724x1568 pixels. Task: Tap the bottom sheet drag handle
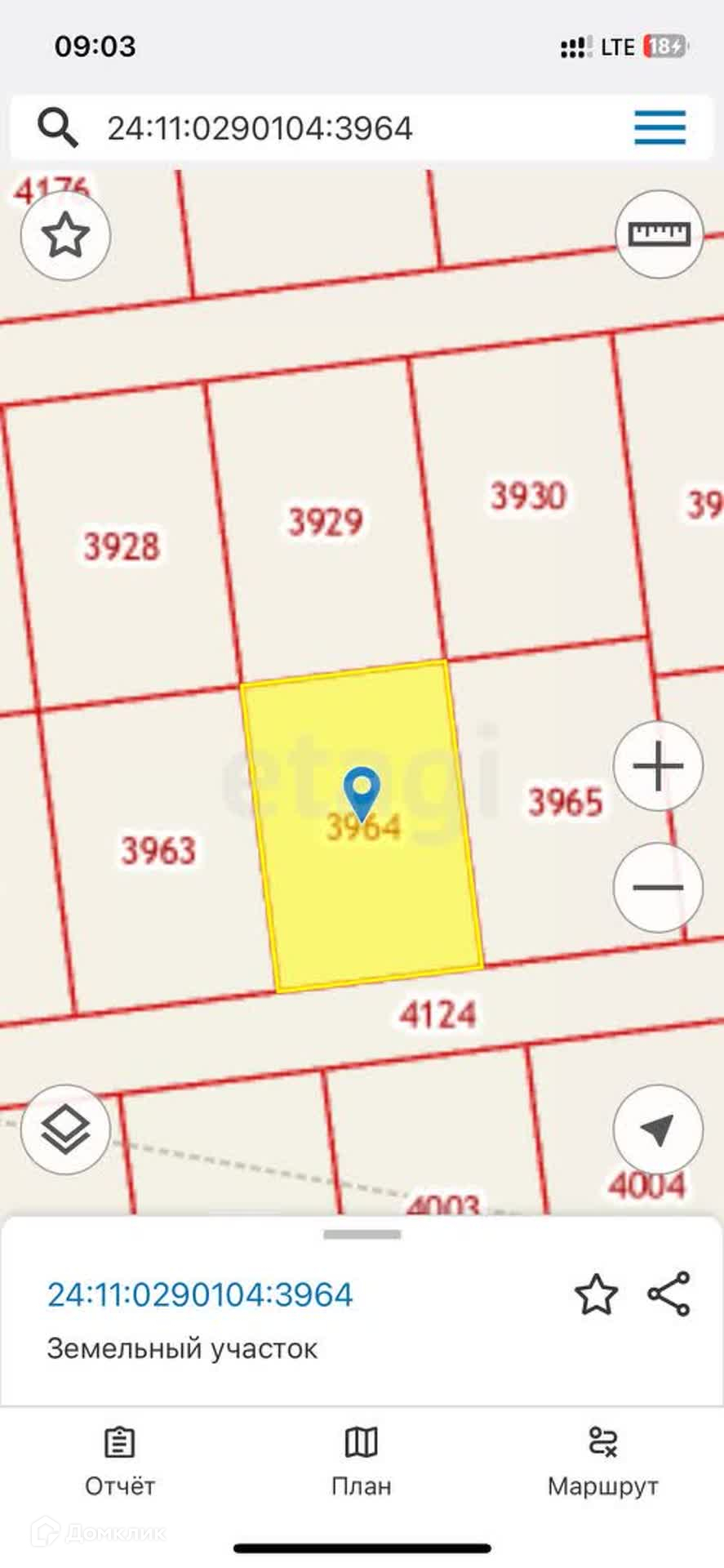coord(362,1235)
